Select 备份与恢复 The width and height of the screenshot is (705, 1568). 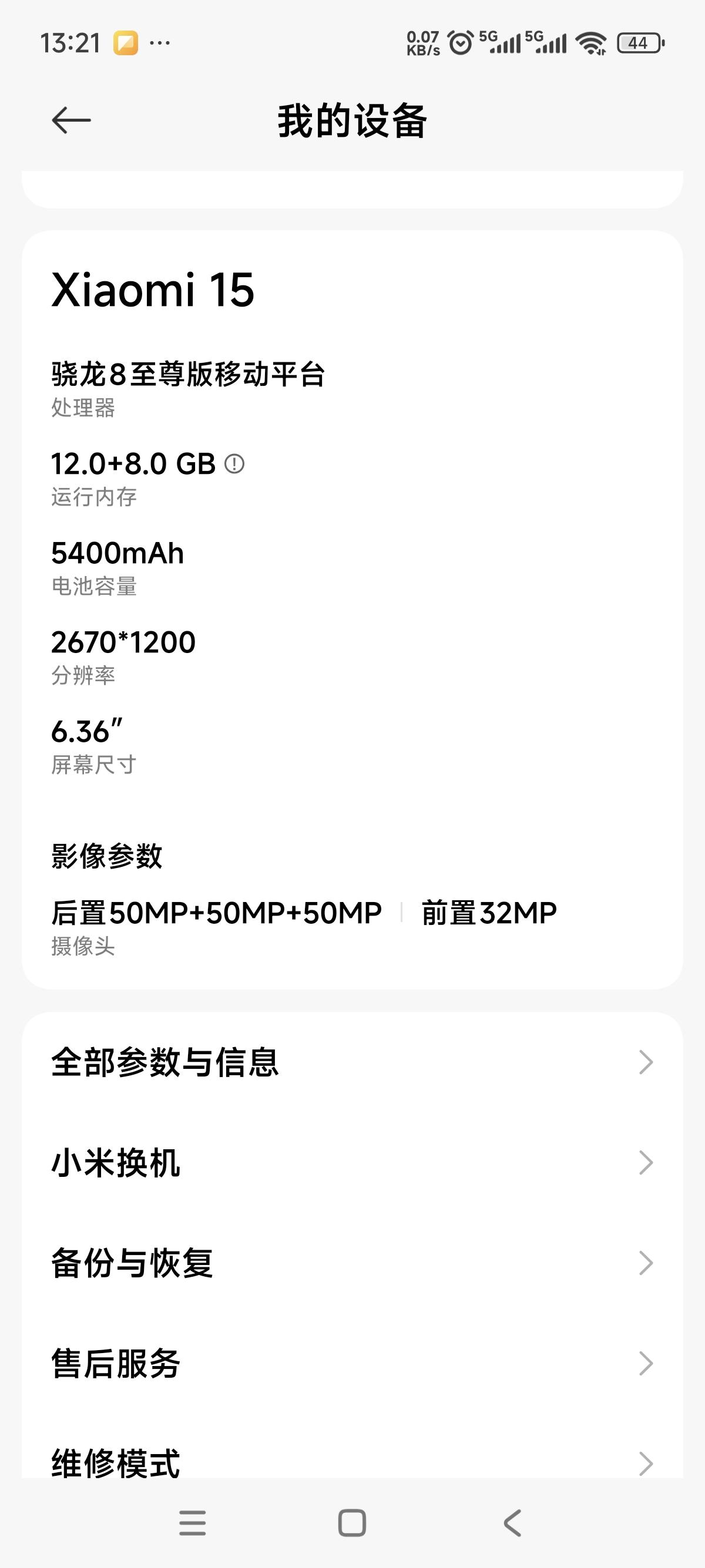352,1263
